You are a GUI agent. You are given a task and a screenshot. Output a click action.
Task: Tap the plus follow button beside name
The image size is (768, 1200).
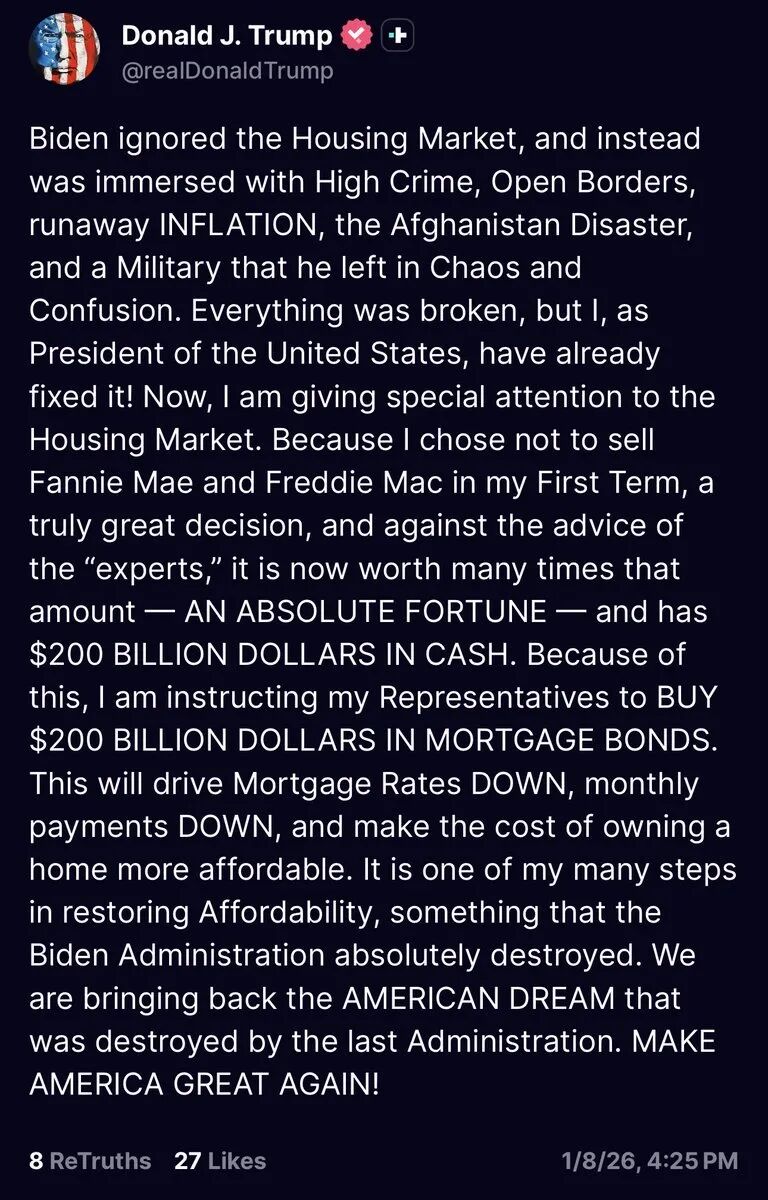tap(397, 36)
